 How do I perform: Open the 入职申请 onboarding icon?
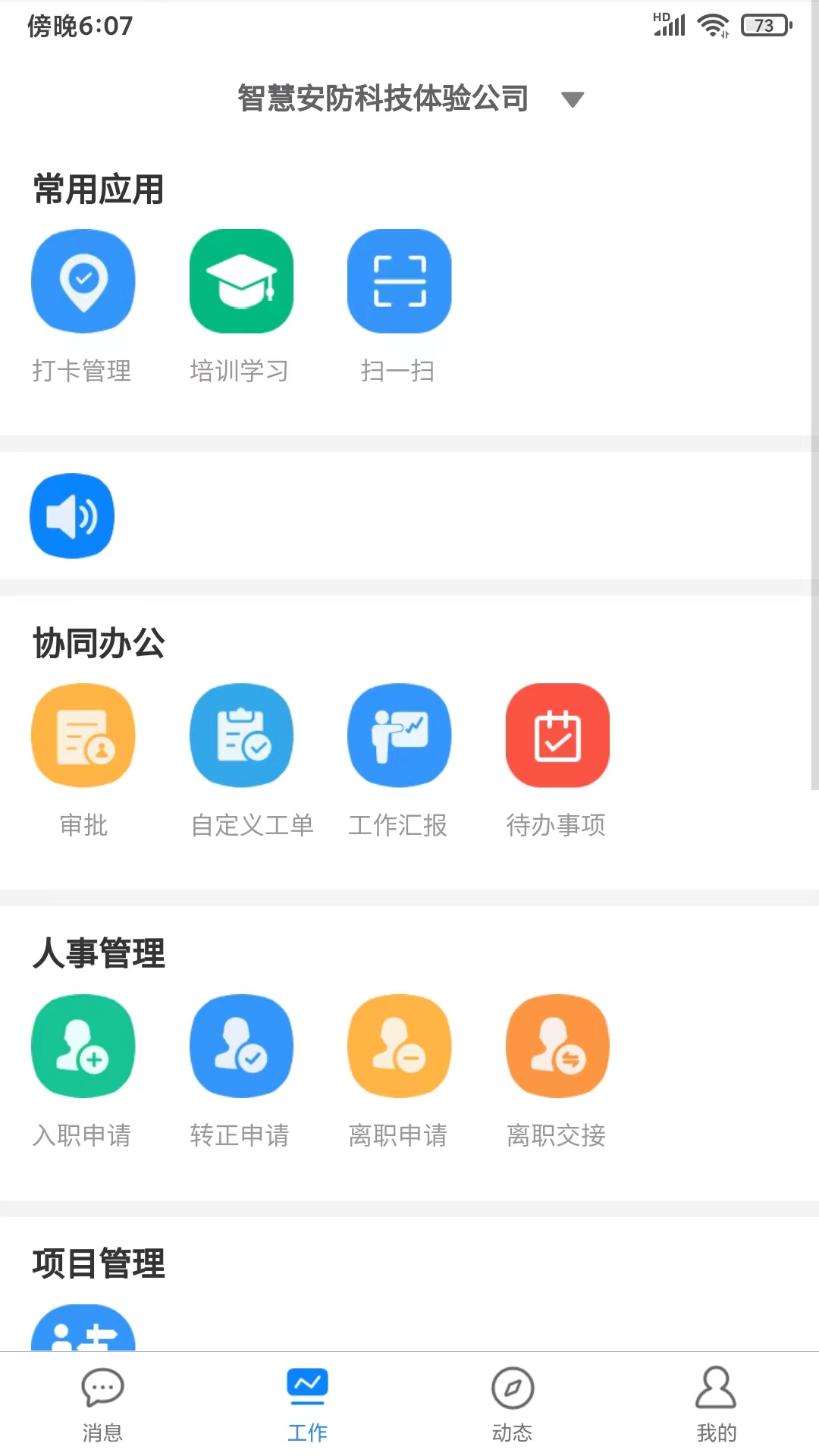(83, 1046)
